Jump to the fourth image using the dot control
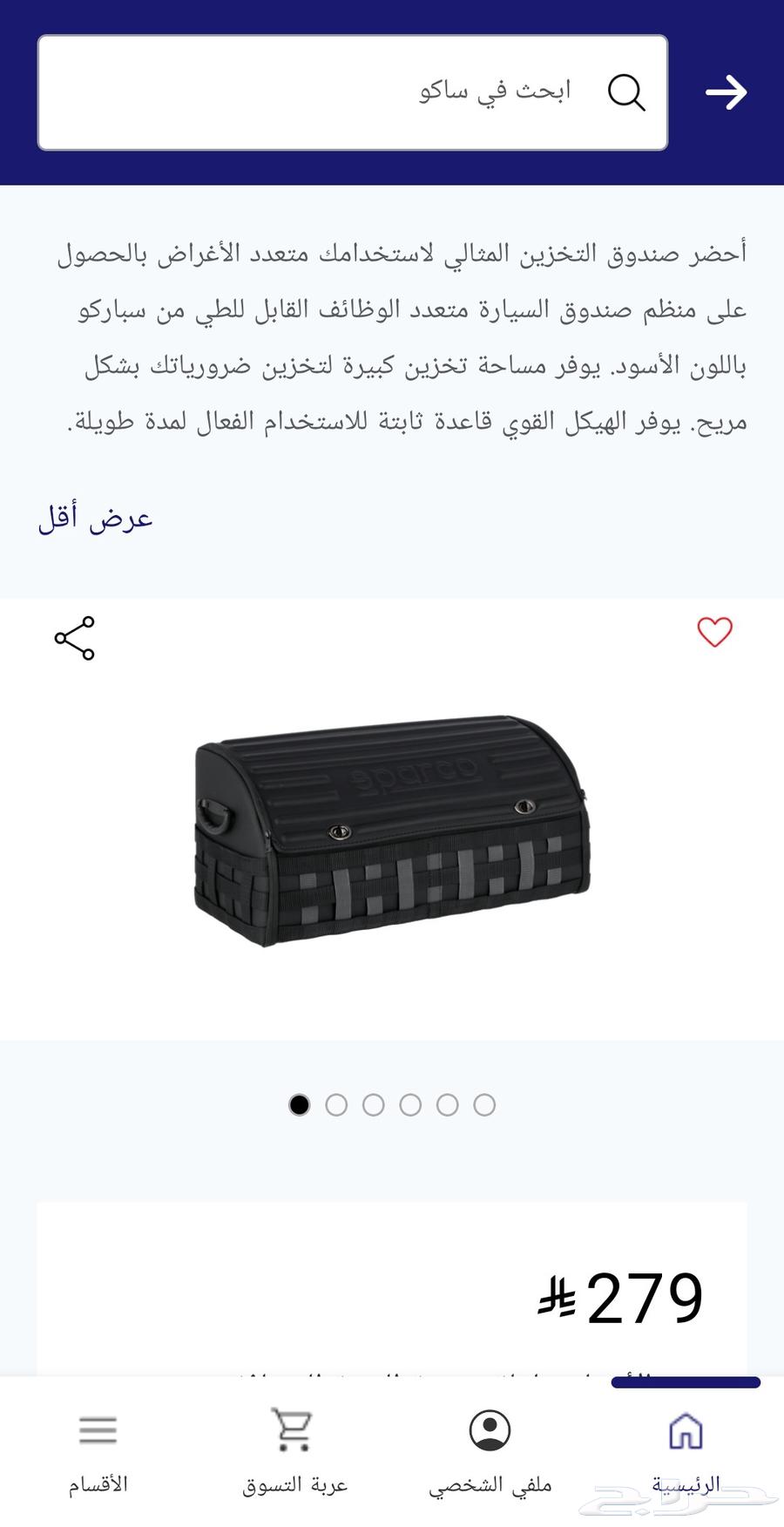 click(410, 1104)
